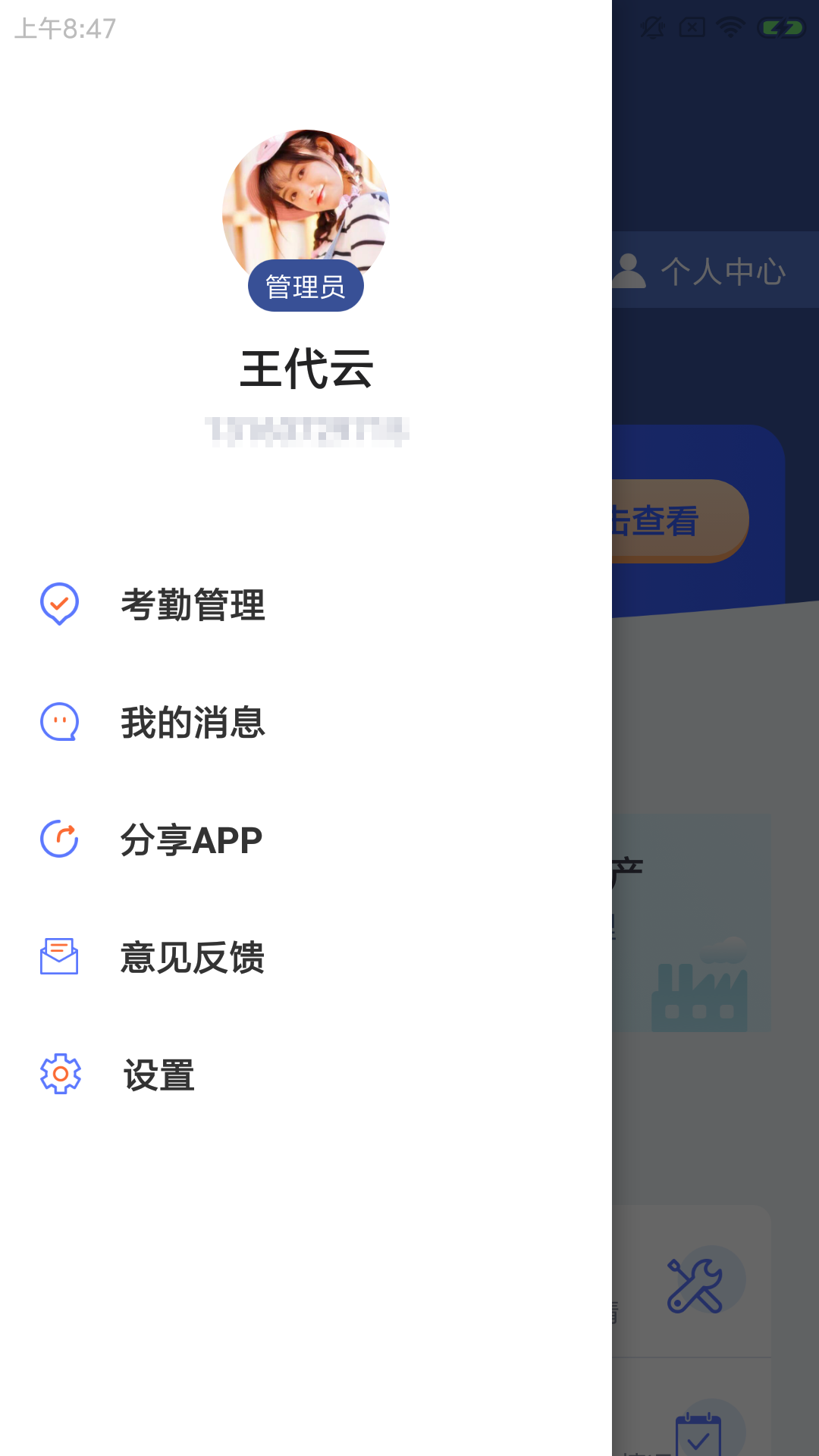Open 我的消息 messages

[306, 722]
